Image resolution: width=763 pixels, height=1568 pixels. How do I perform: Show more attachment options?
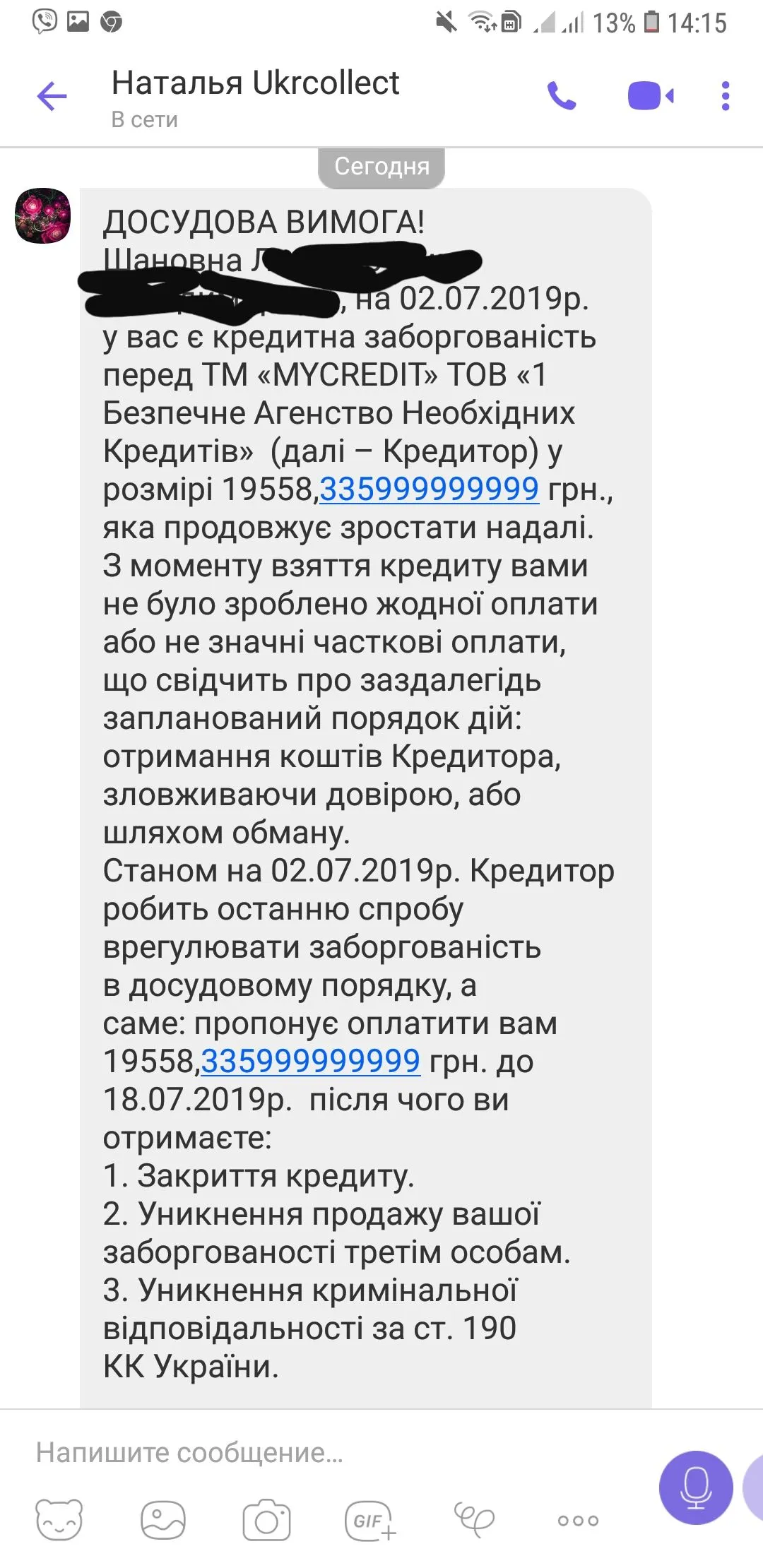click(x=578, y=1520)
